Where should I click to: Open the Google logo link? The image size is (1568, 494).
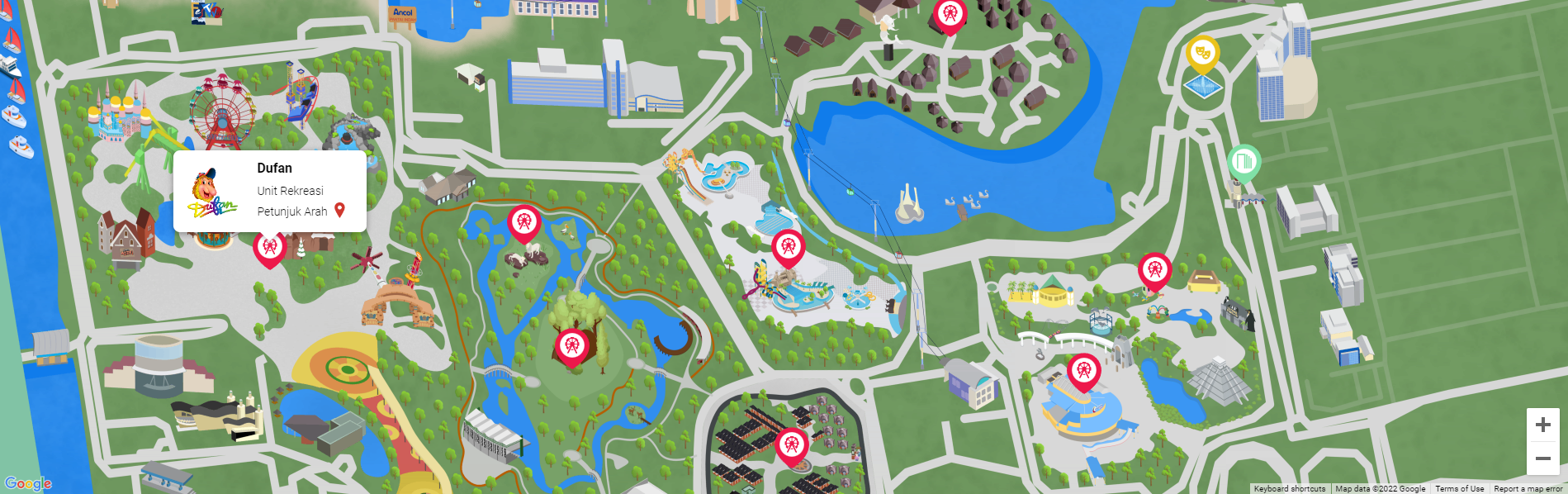(x=28, y=484)
